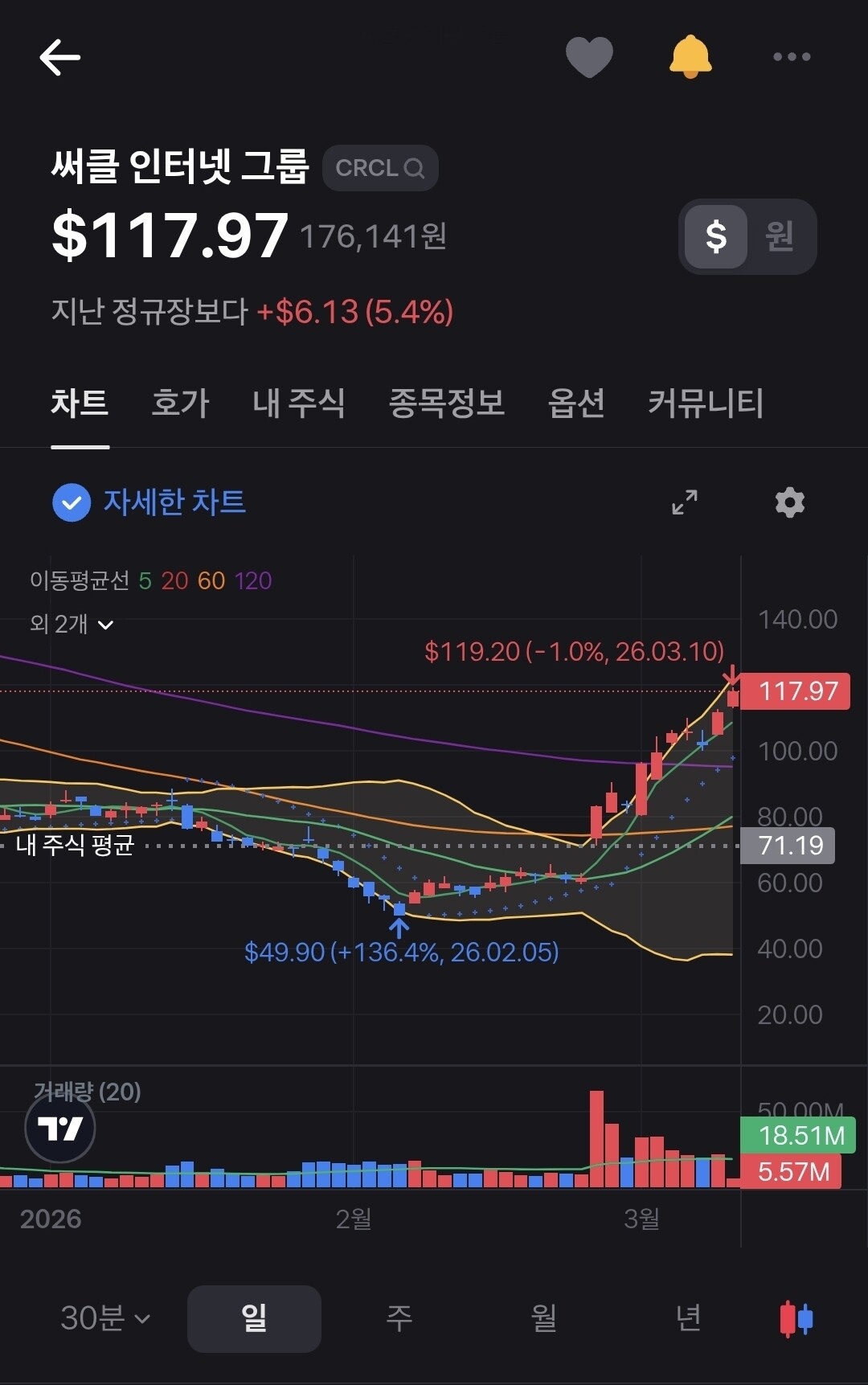Viewport: 868px width, 1385px height.
Task: View the 옵션 tab
Action: pyautogui.click(x=576, y=403)
